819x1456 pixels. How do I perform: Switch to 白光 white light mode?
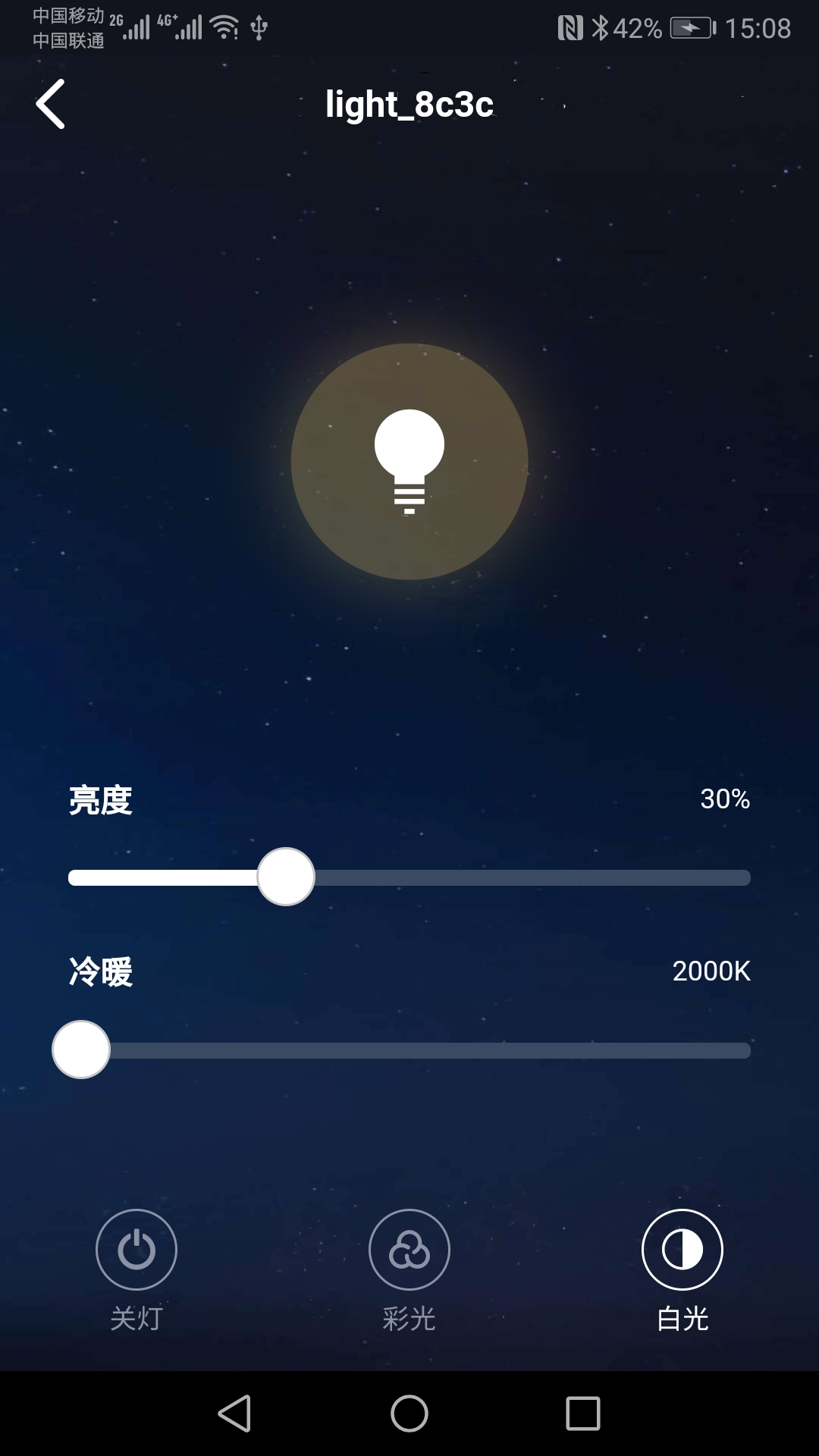682,1250
